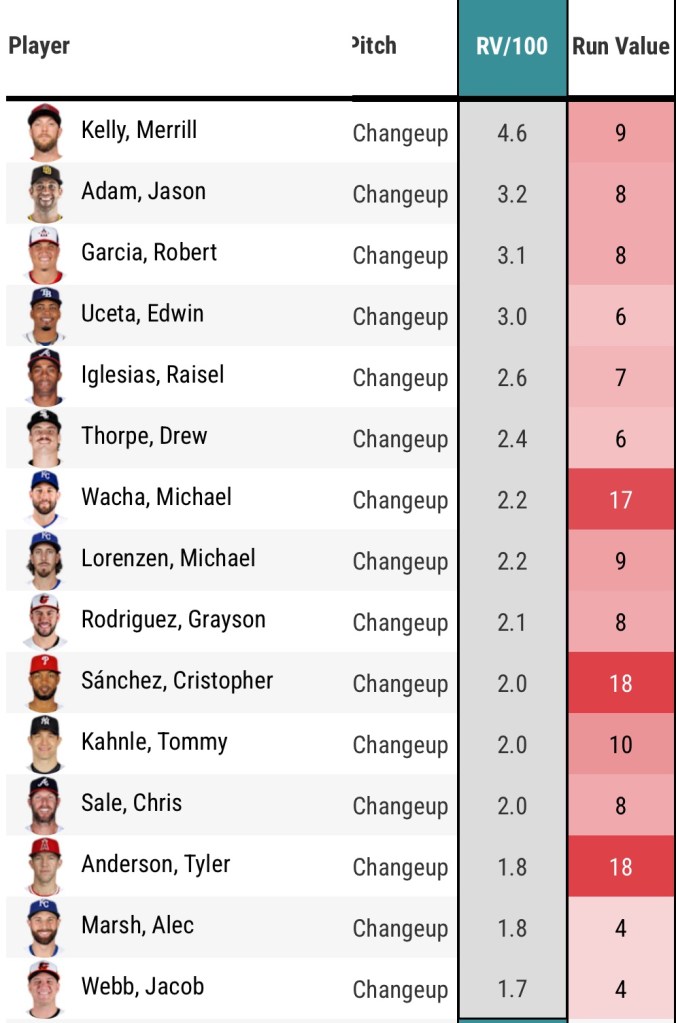Sort by the Pitch column header
Screen dimensions: 676x1023
pos(375,46)
